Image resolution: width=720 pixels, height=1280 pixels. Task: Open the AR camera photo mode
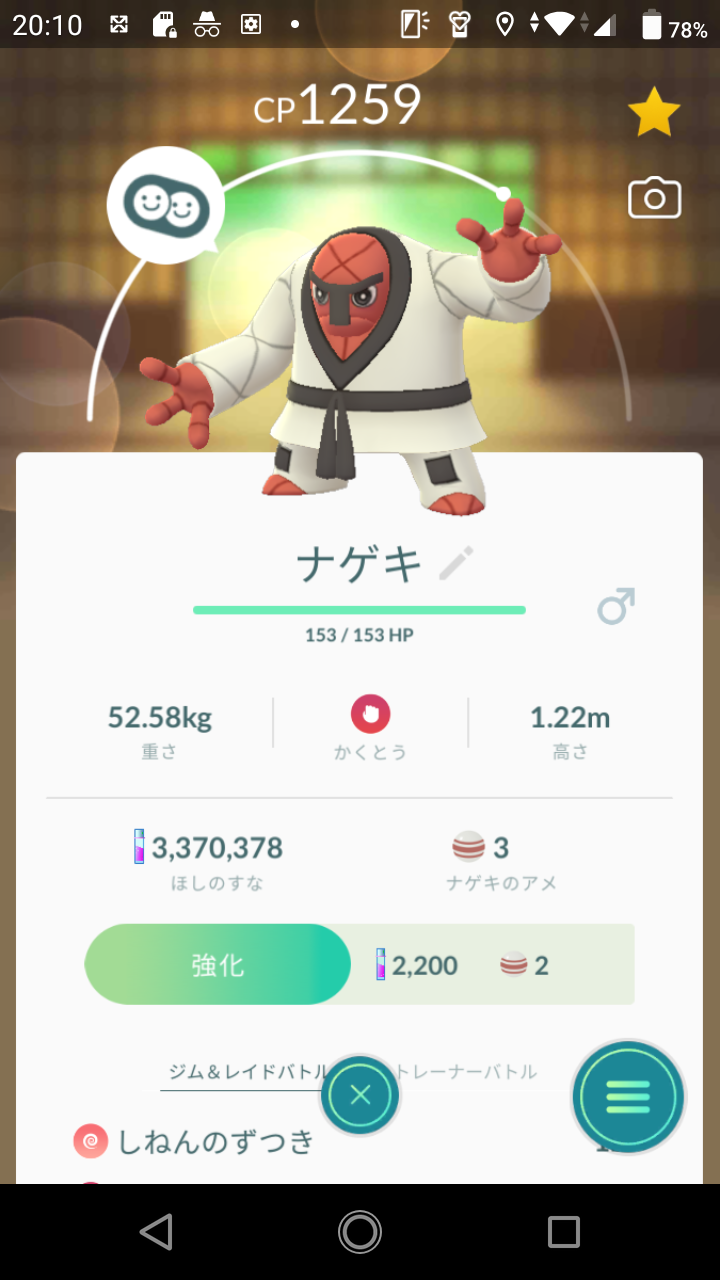click(654, 198)
